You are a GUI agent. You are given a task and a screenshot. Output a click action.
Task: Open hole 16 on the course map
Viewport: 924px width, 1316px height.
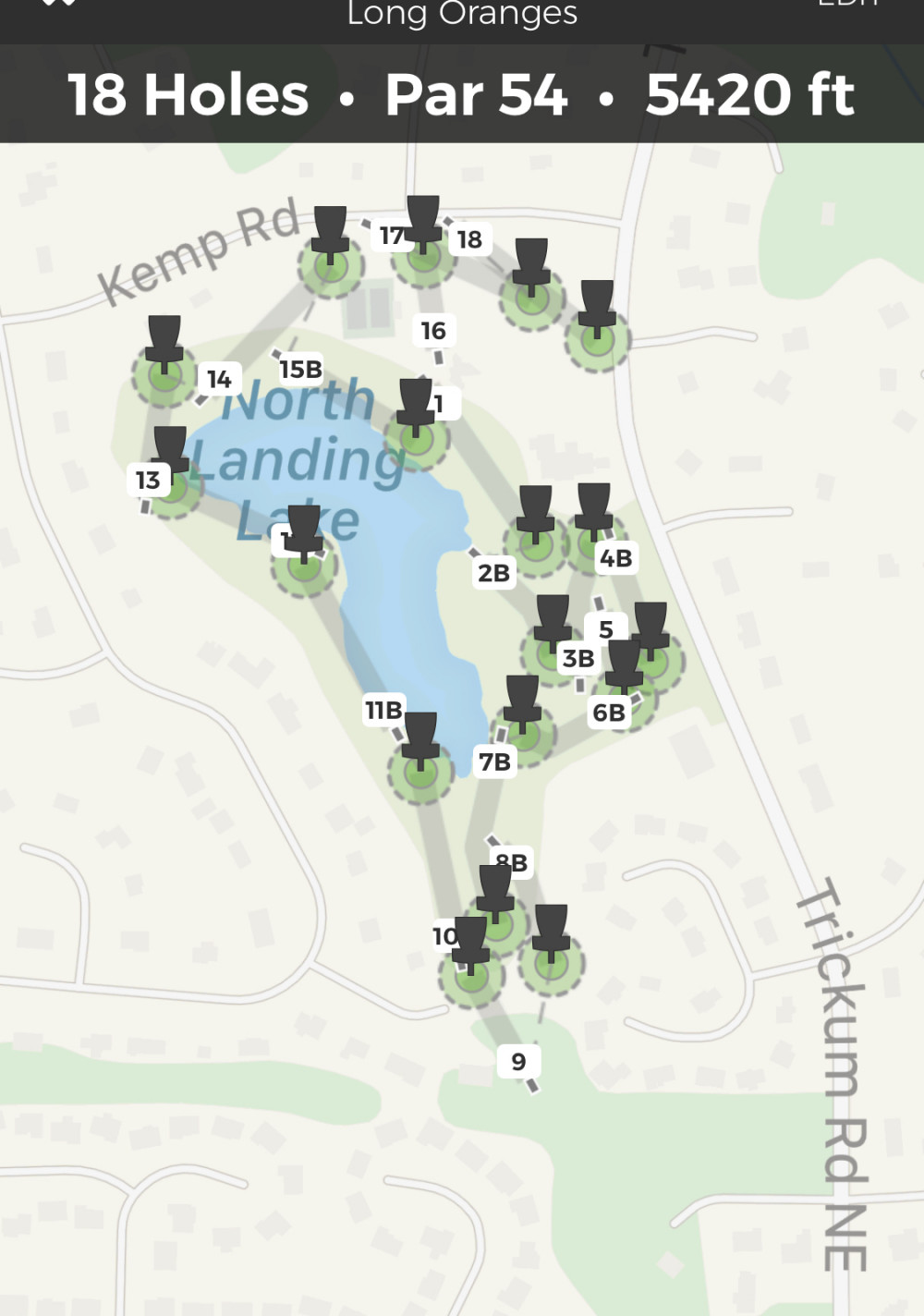[433, 331]
